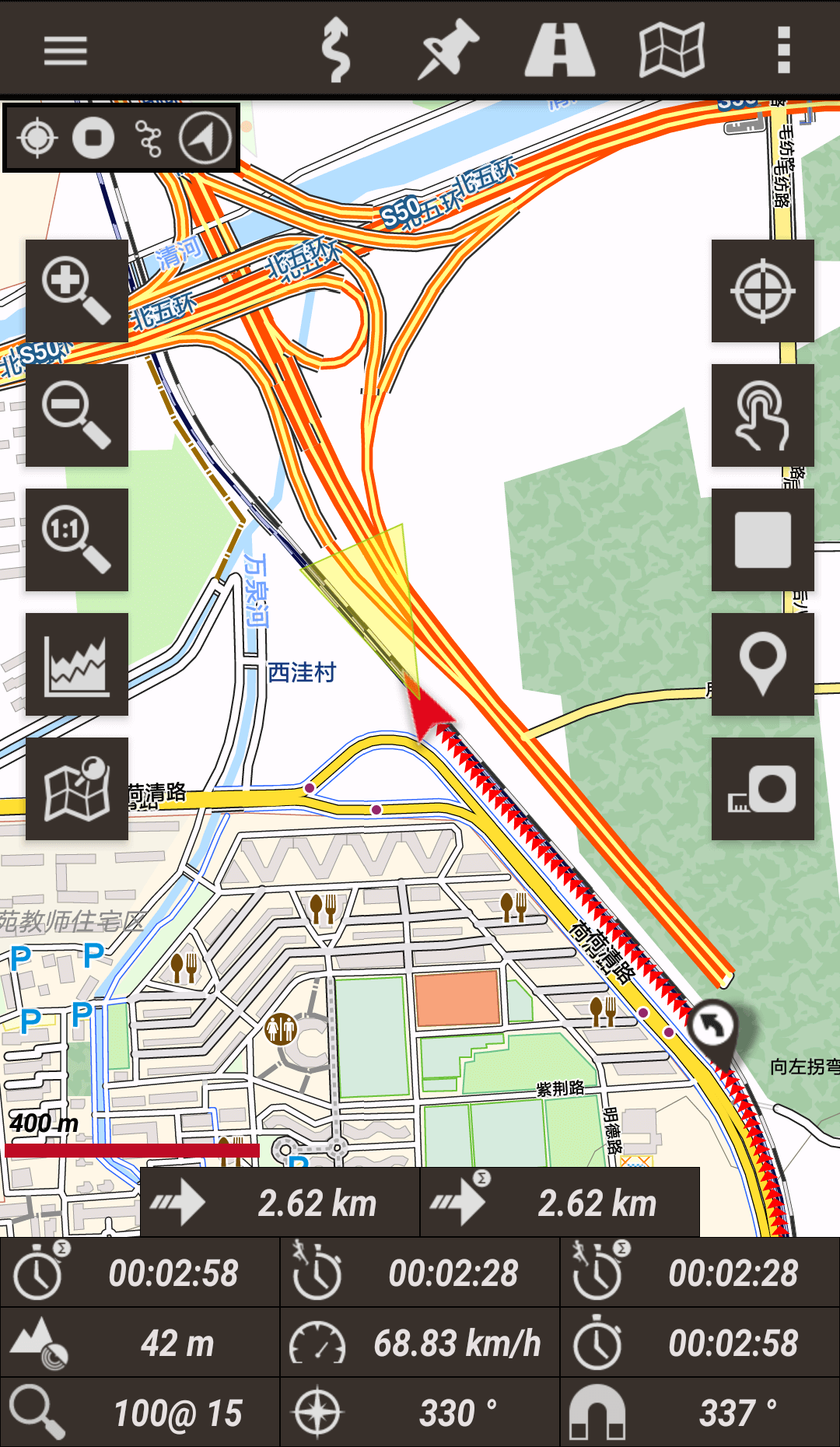
Task: Open the folded map icon in toolbar
Action: pyautogui.click(x=672, y=51)
